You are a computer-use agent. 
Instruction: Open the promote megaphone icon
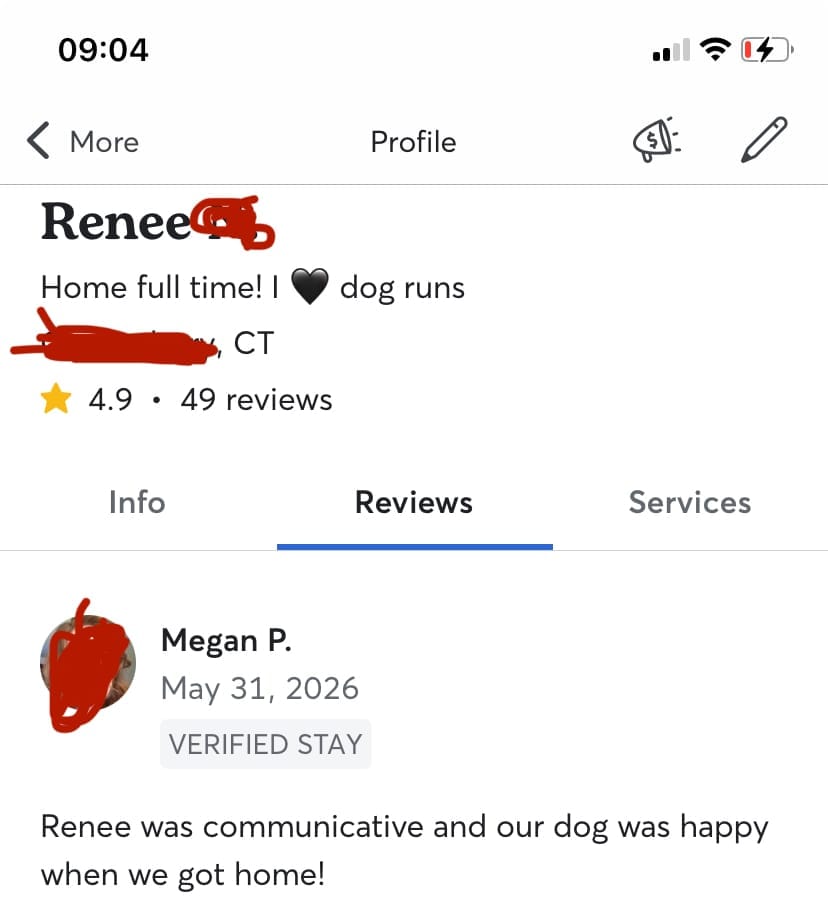657,140
